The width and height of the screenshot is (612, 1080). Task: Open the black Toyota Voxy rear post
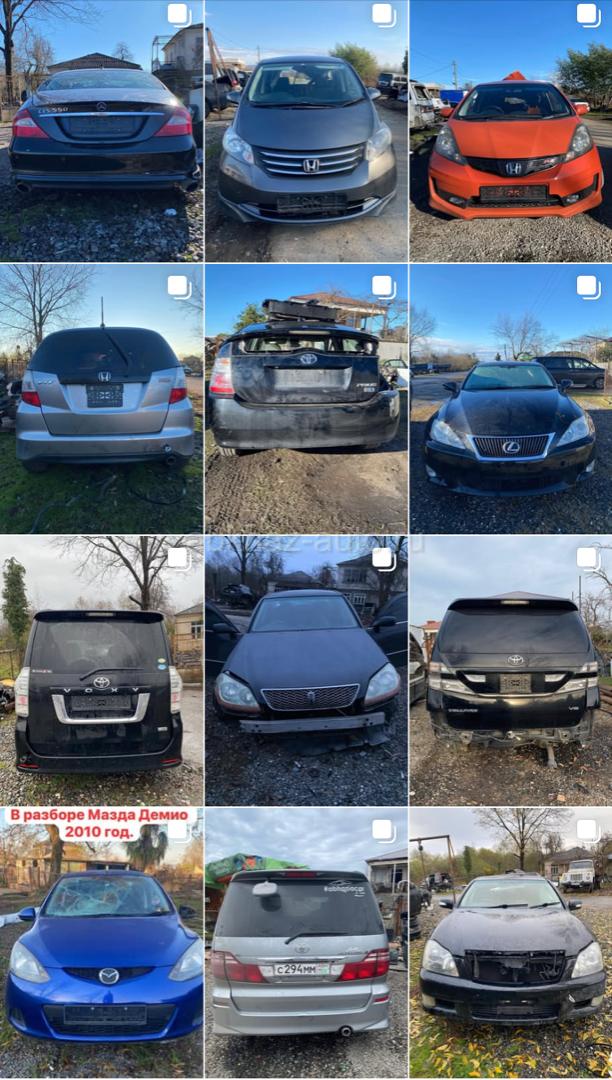[x=101, y=671]
